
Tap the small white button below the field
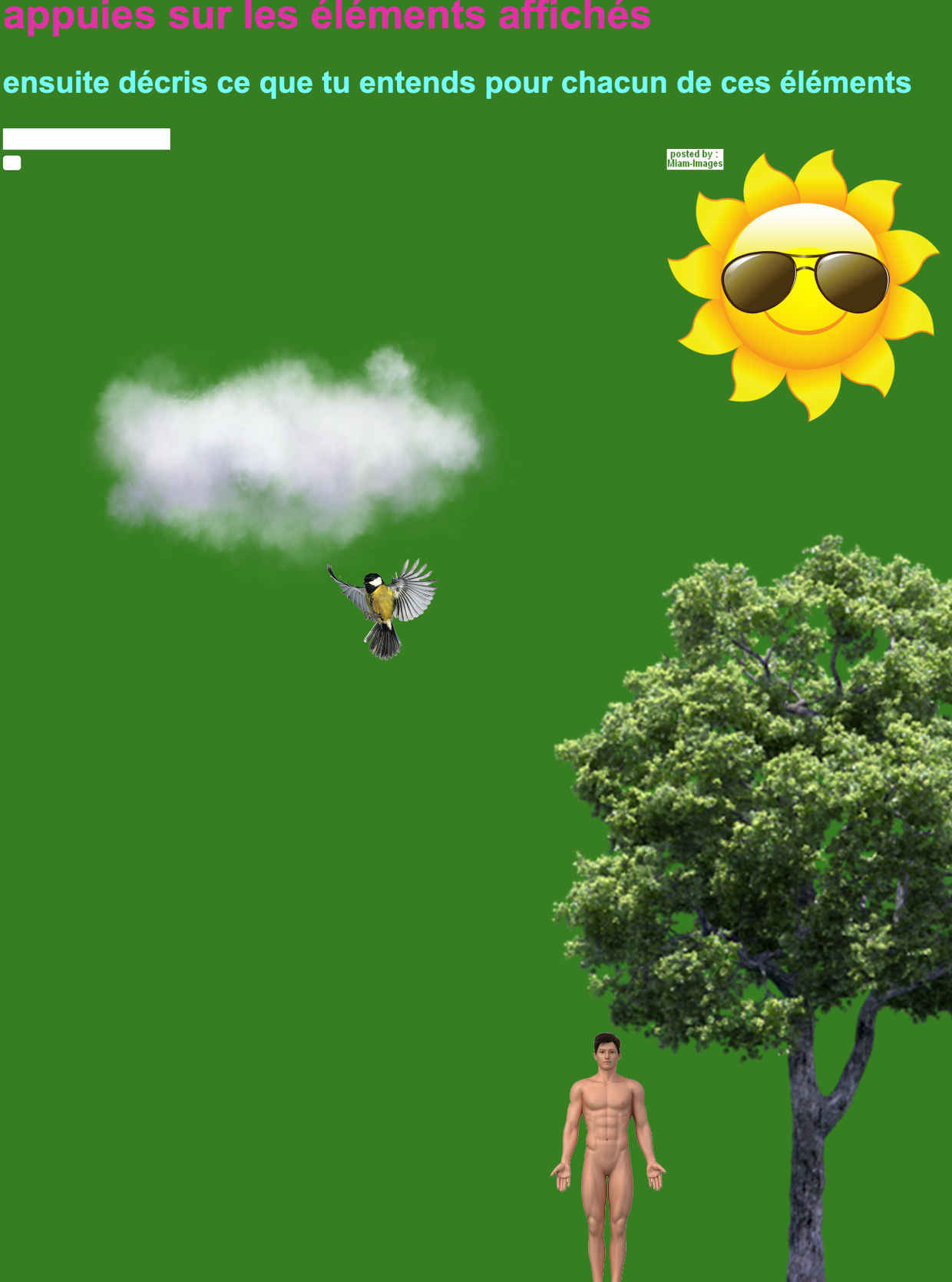12,163
